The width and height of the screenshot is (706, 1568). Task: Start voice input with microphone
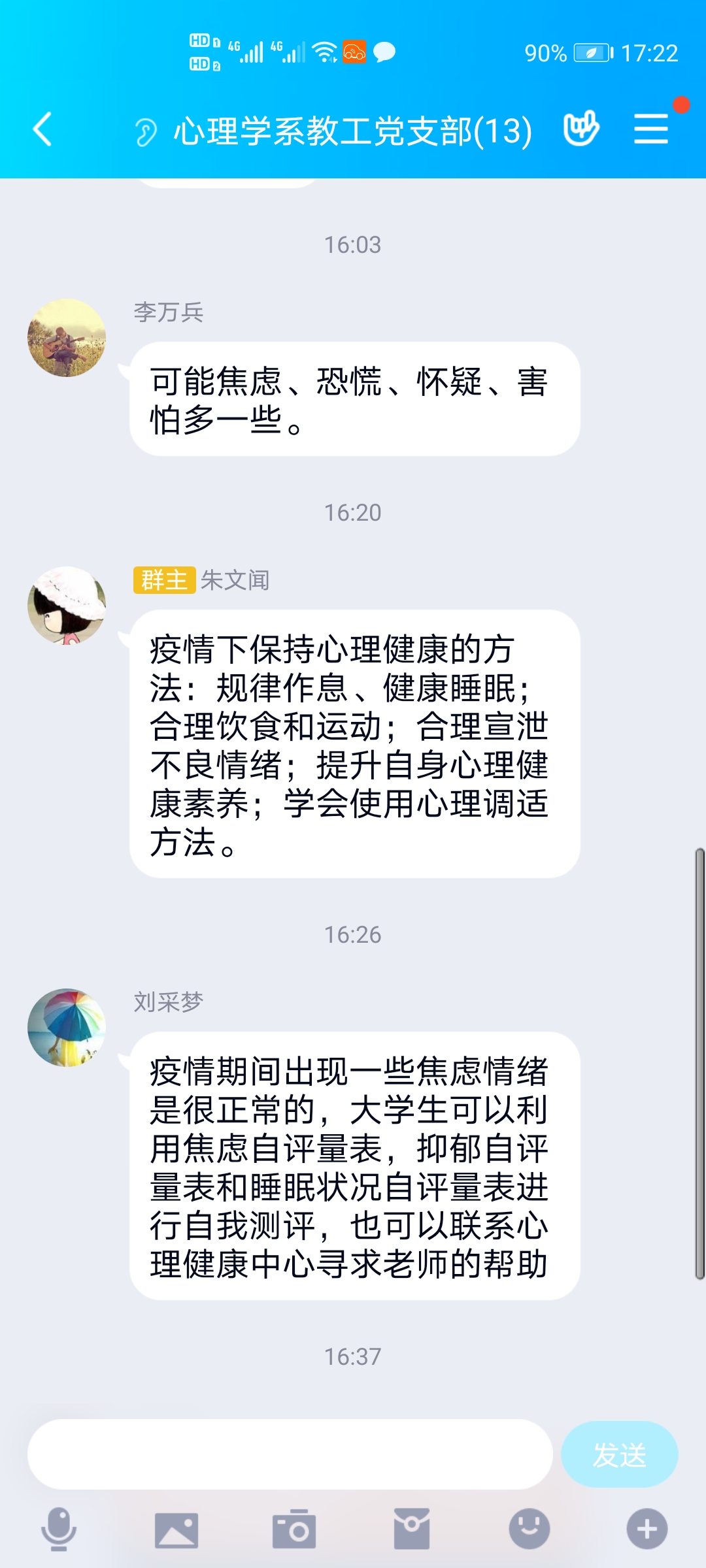[x=59, y=1529]
